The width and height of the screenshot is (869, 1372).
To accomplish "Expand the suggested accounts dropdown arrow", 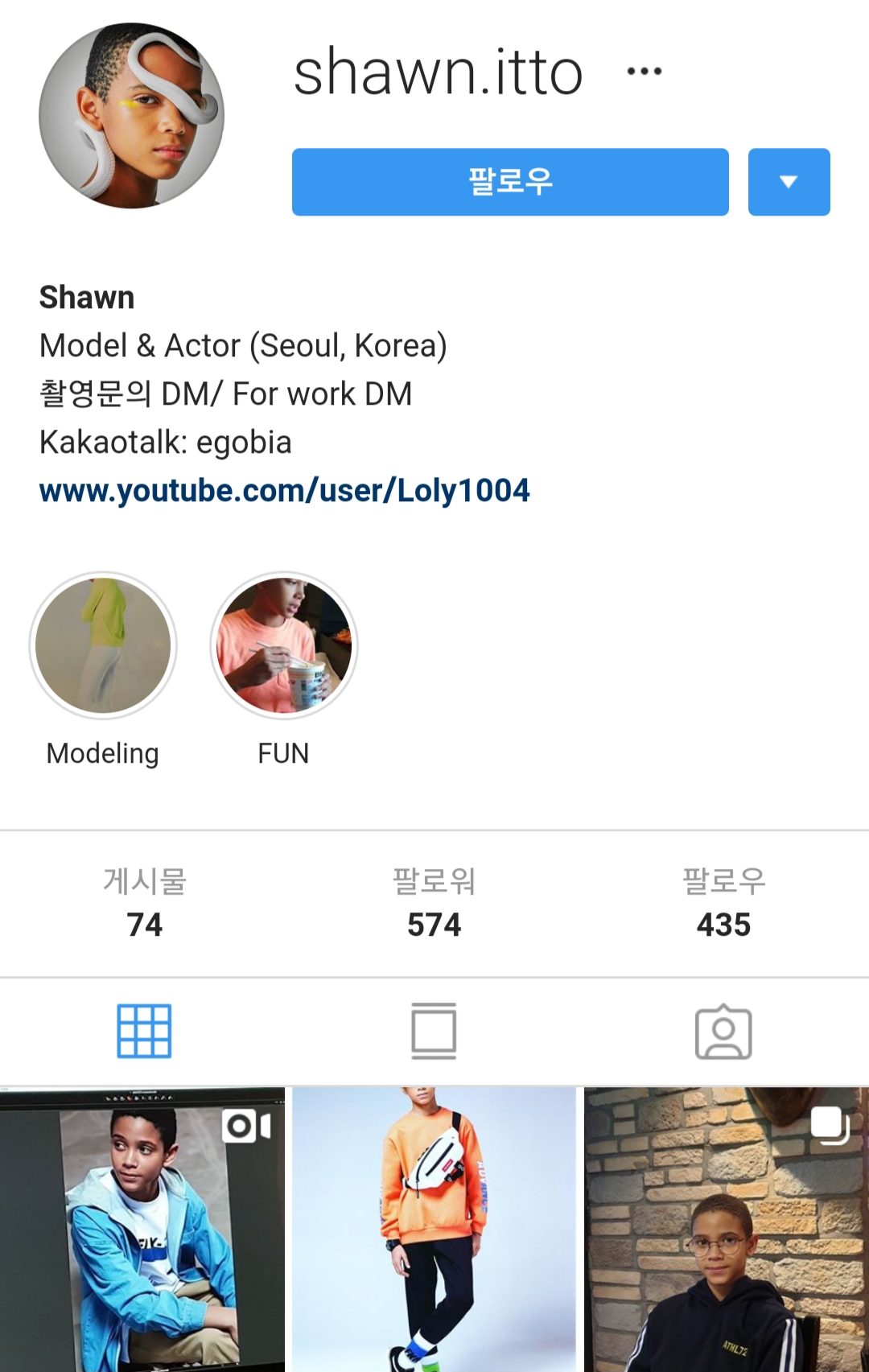I will (789, 182).
